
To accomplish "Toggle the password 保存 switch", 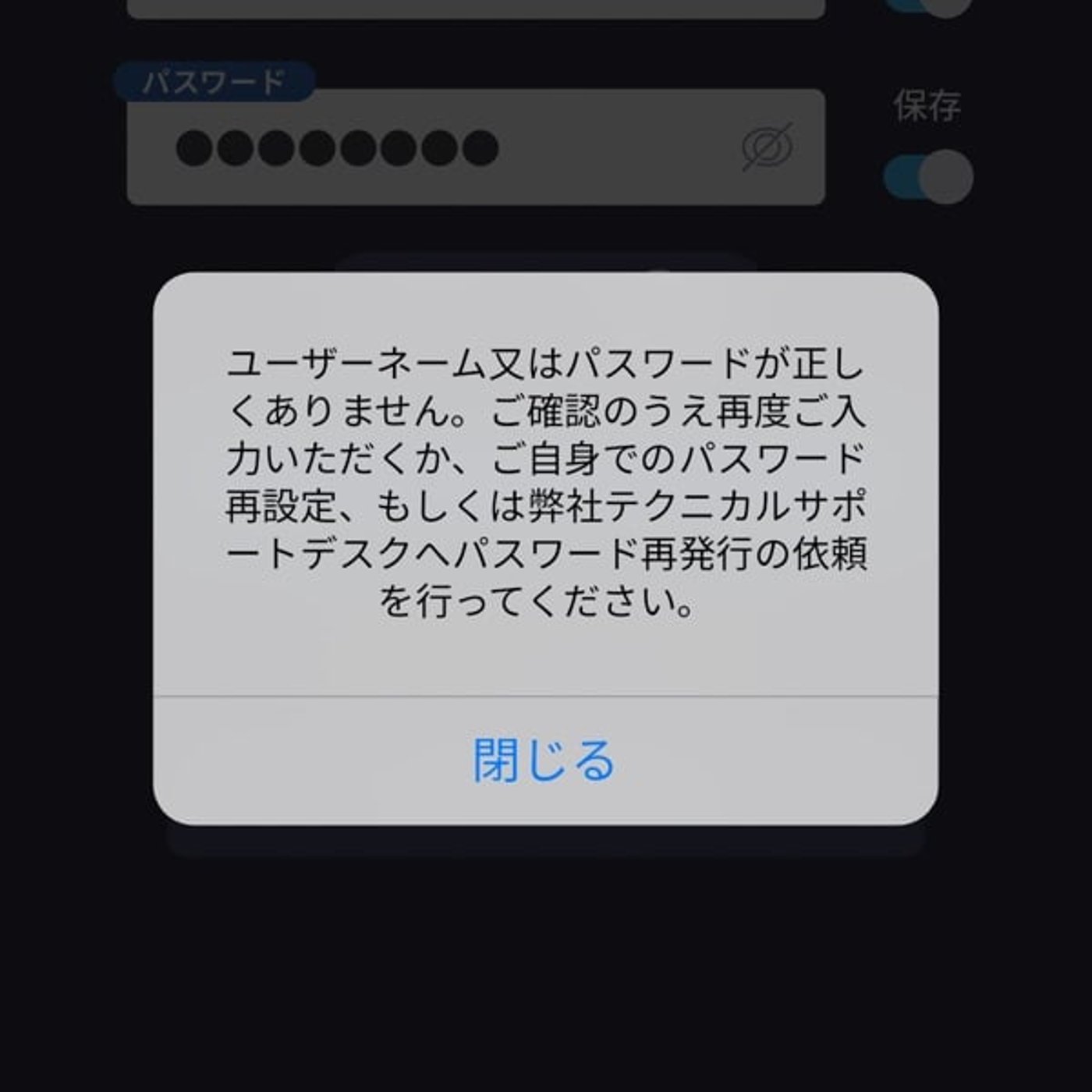I will [928, 177].
